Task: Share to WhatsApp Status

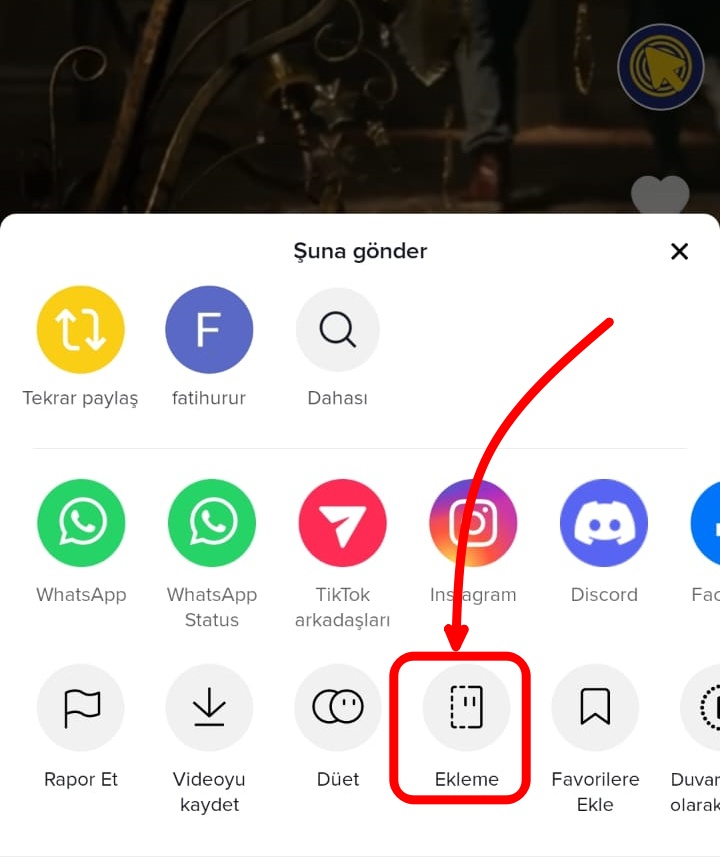Action: pos(211,523)
